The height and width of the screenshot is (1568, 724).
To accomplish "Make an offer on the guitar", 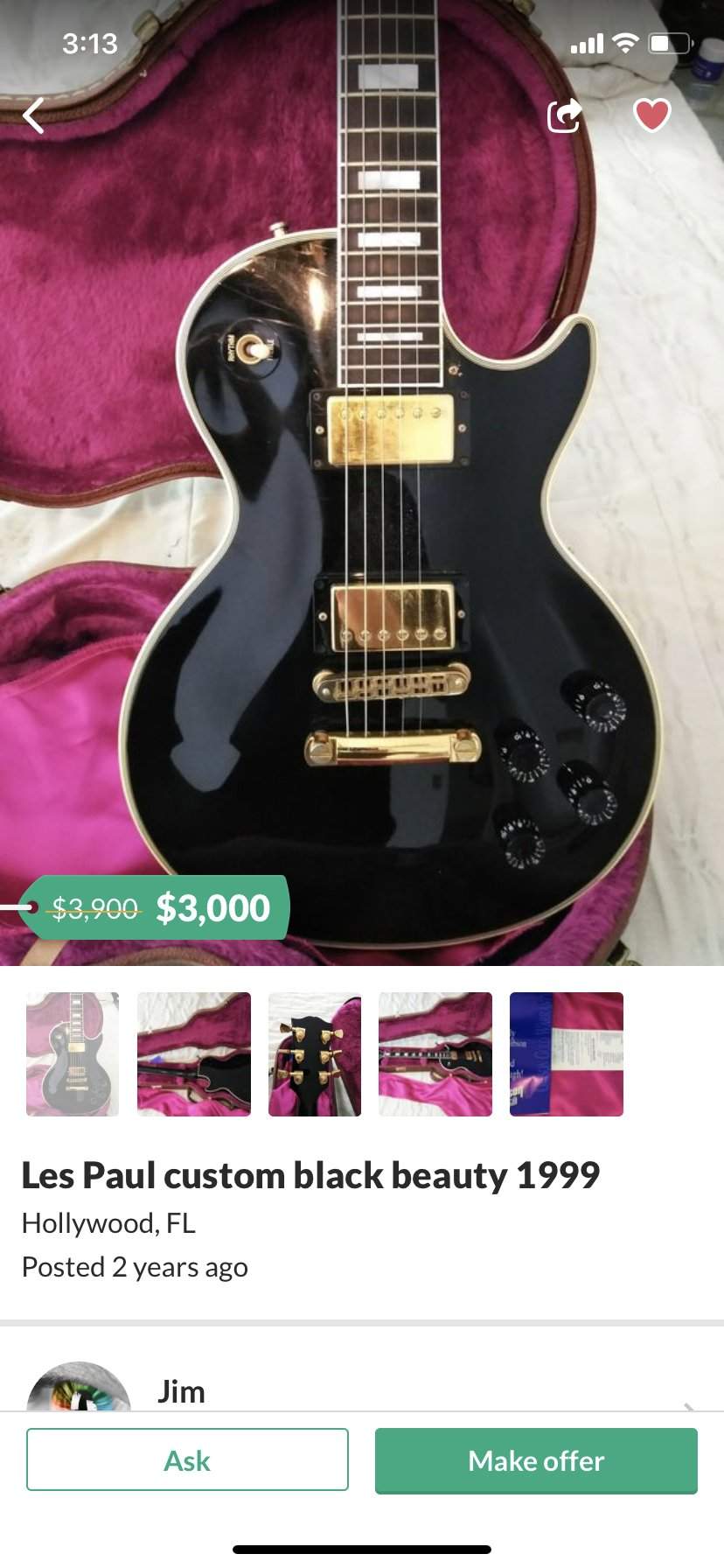I will click(536, 1460).
